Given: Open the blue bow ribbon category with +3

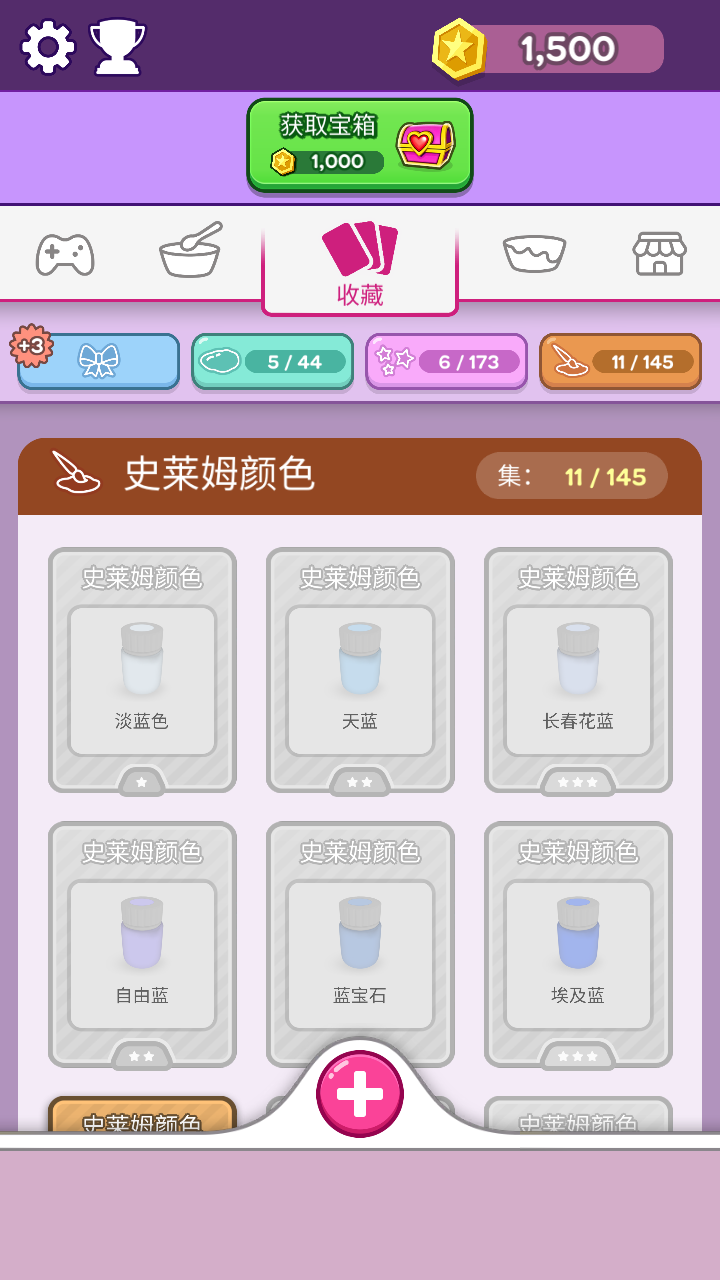Looking at the screenshot, I should [x=95, y=361].
